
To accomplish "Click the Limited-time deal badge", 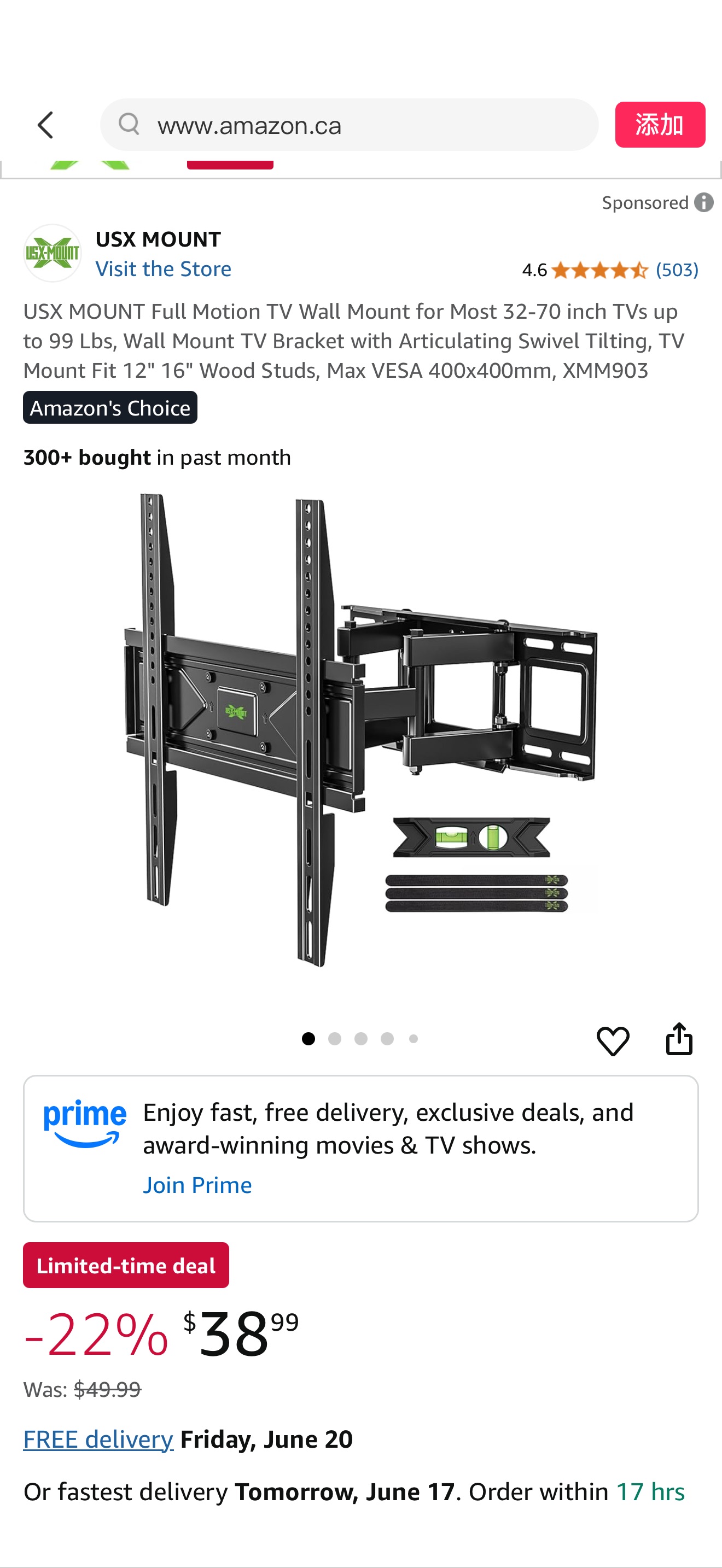I will pyautogui.click(x=125, y=1266).
